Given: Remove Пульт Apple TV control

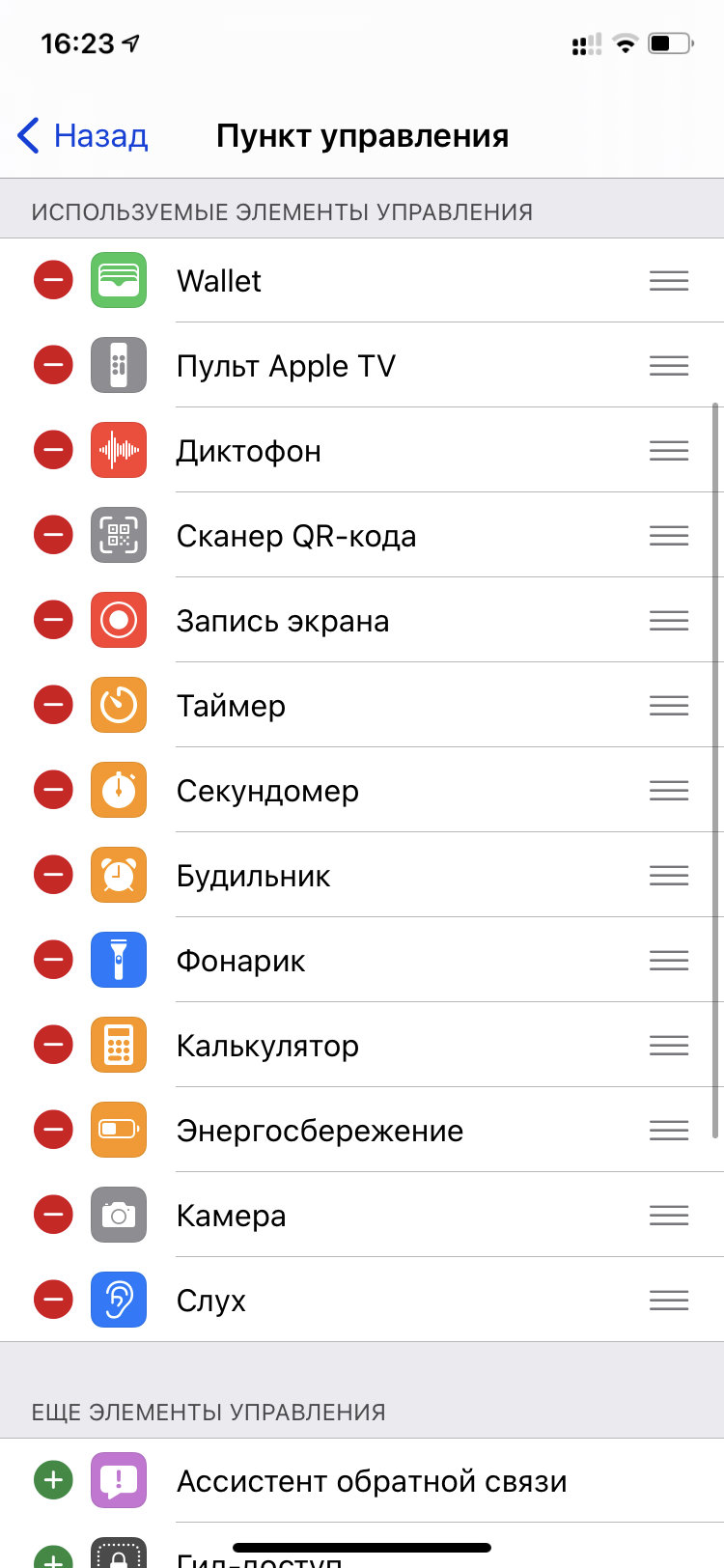Looking at the screenshot, I should click(x=53, y=366).
